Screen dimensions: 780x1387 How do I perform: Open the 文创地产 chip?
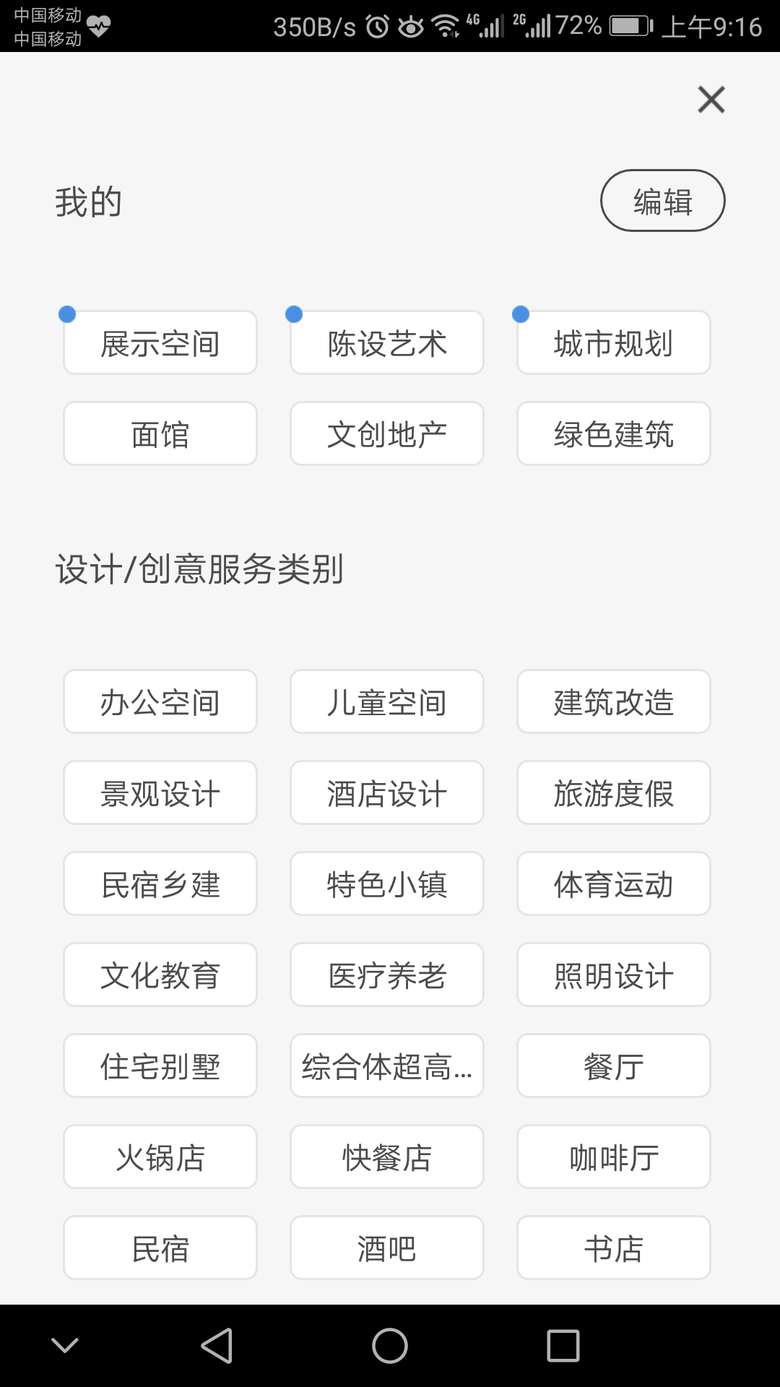[x=387, y=434]
